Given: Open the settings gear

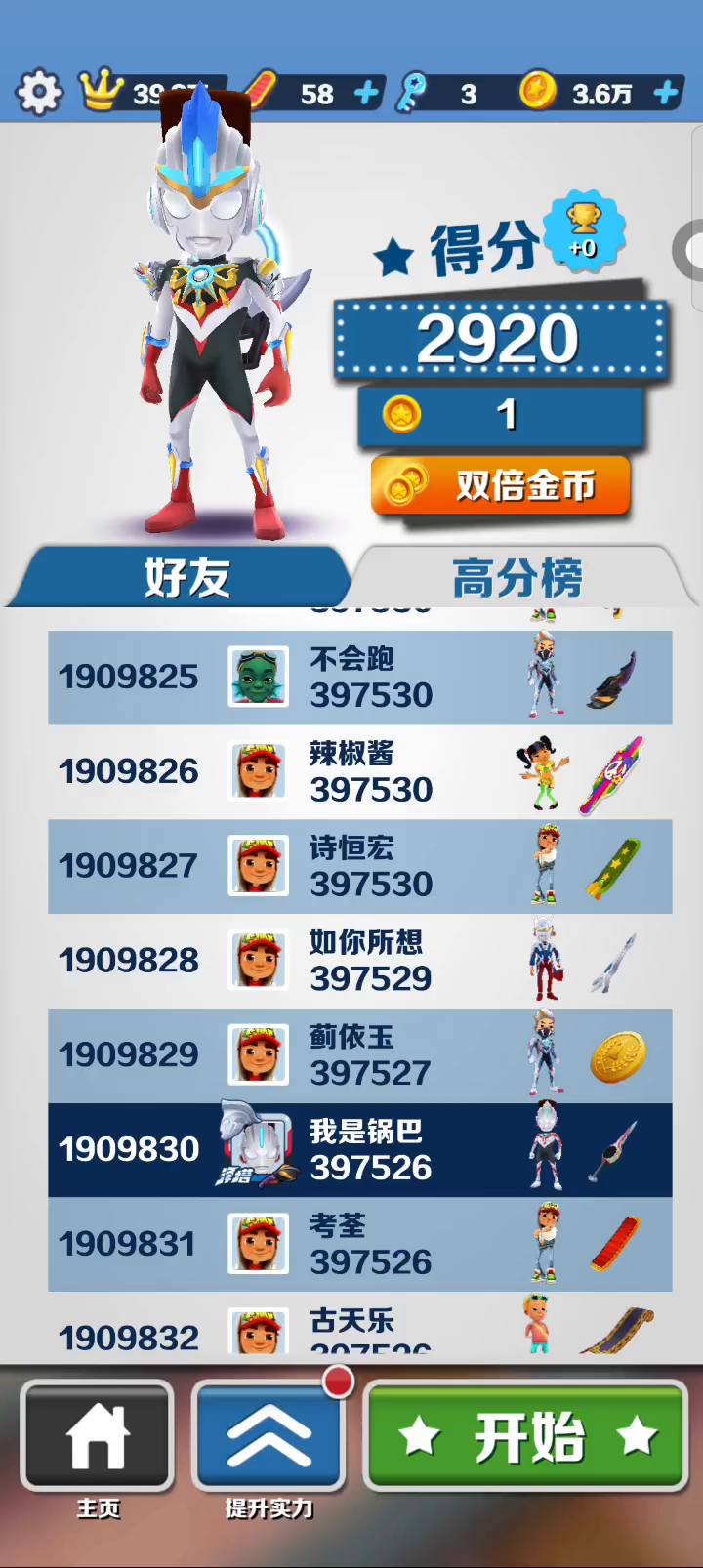Looking at the screenshot, I should (39, 93).
